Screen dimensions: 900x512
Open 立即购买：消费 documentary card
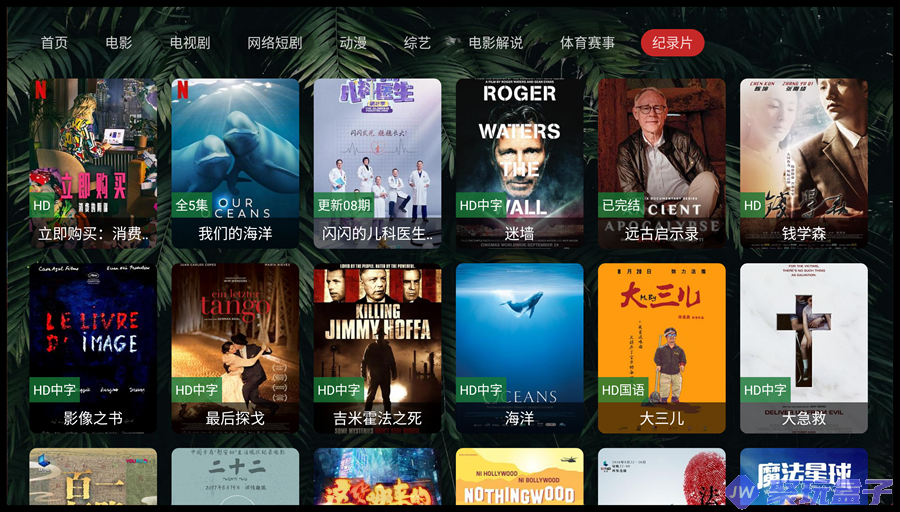pyautogui.click(x=93, y=160)
